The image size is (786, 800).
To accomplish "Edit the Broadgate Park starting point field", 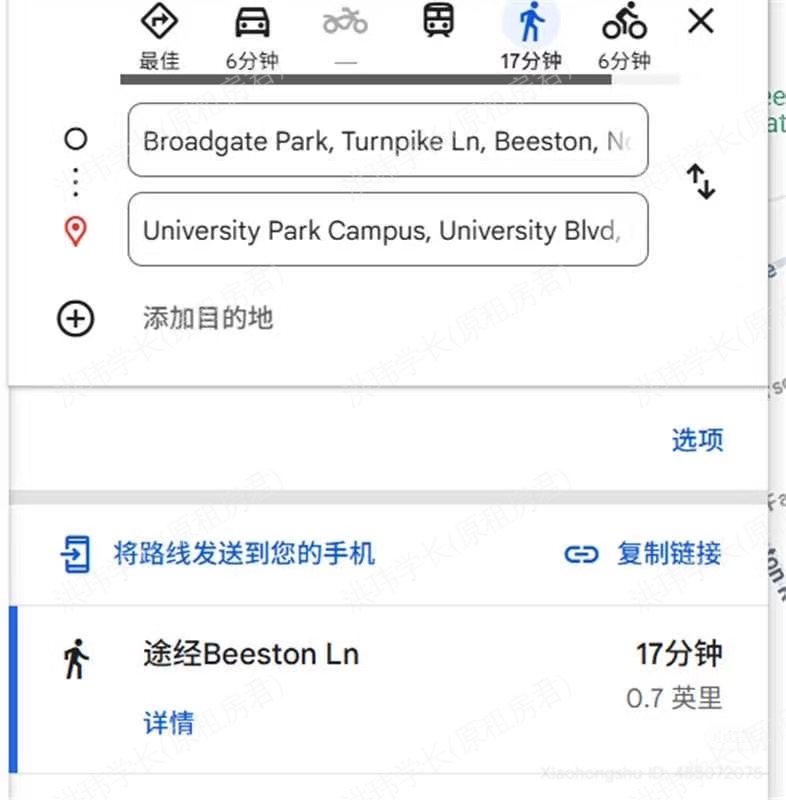I will 387,141.
